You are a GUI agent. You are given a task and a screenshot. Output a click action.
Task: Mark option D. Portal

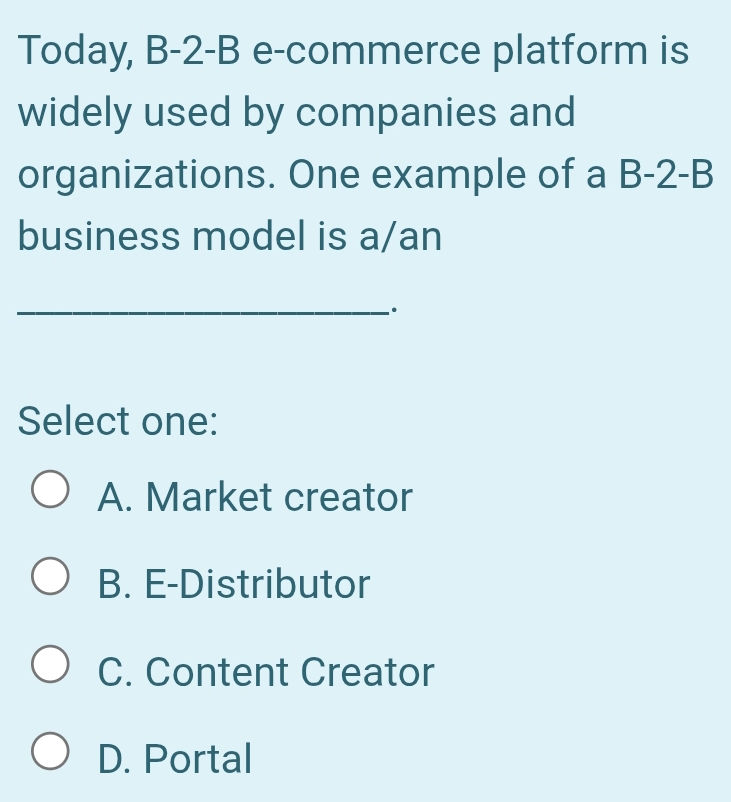[50, 757]
